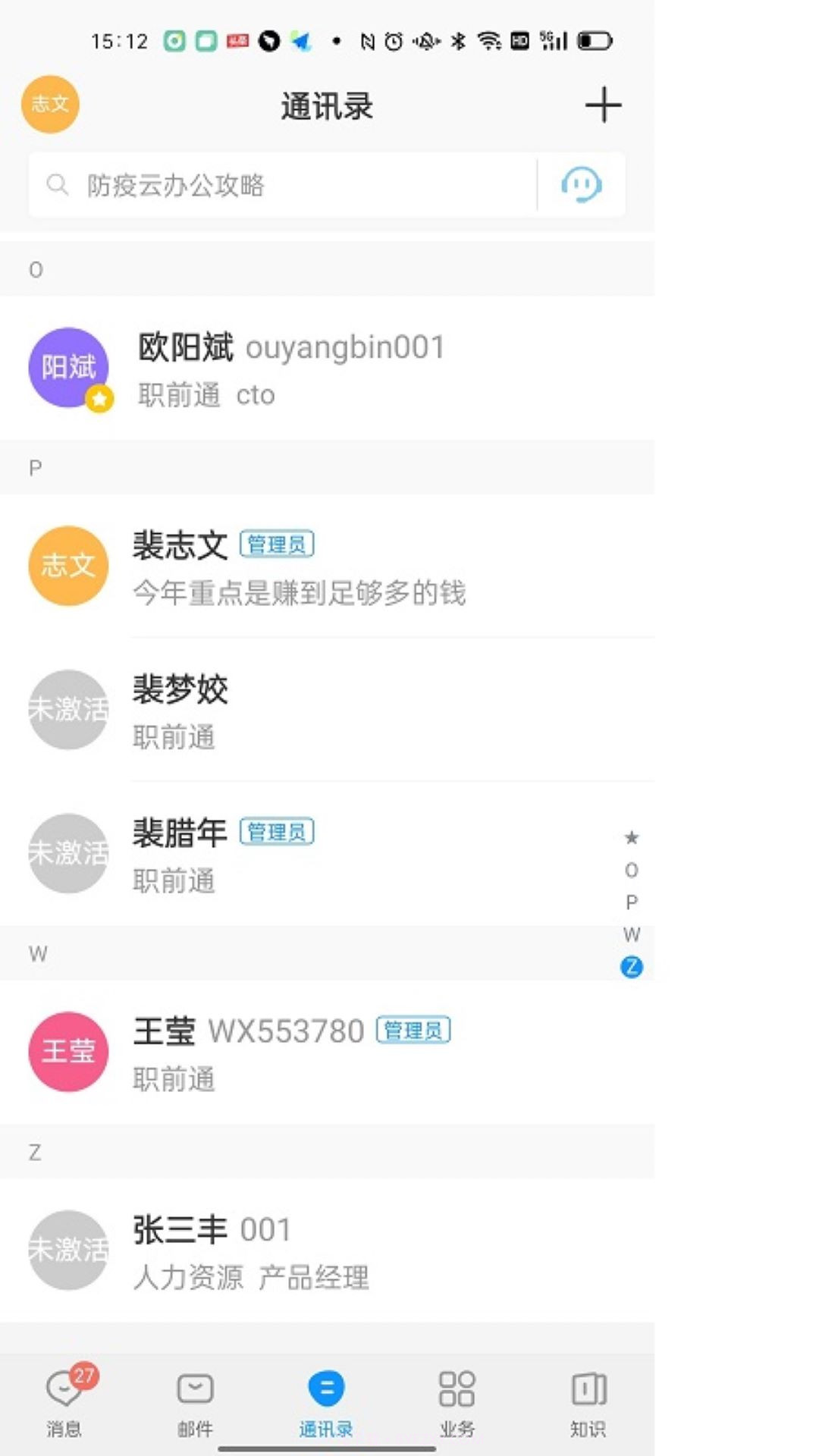The image size is (819, 1456).
Task: Jump to section W in the index
Action: coord(630,936)
